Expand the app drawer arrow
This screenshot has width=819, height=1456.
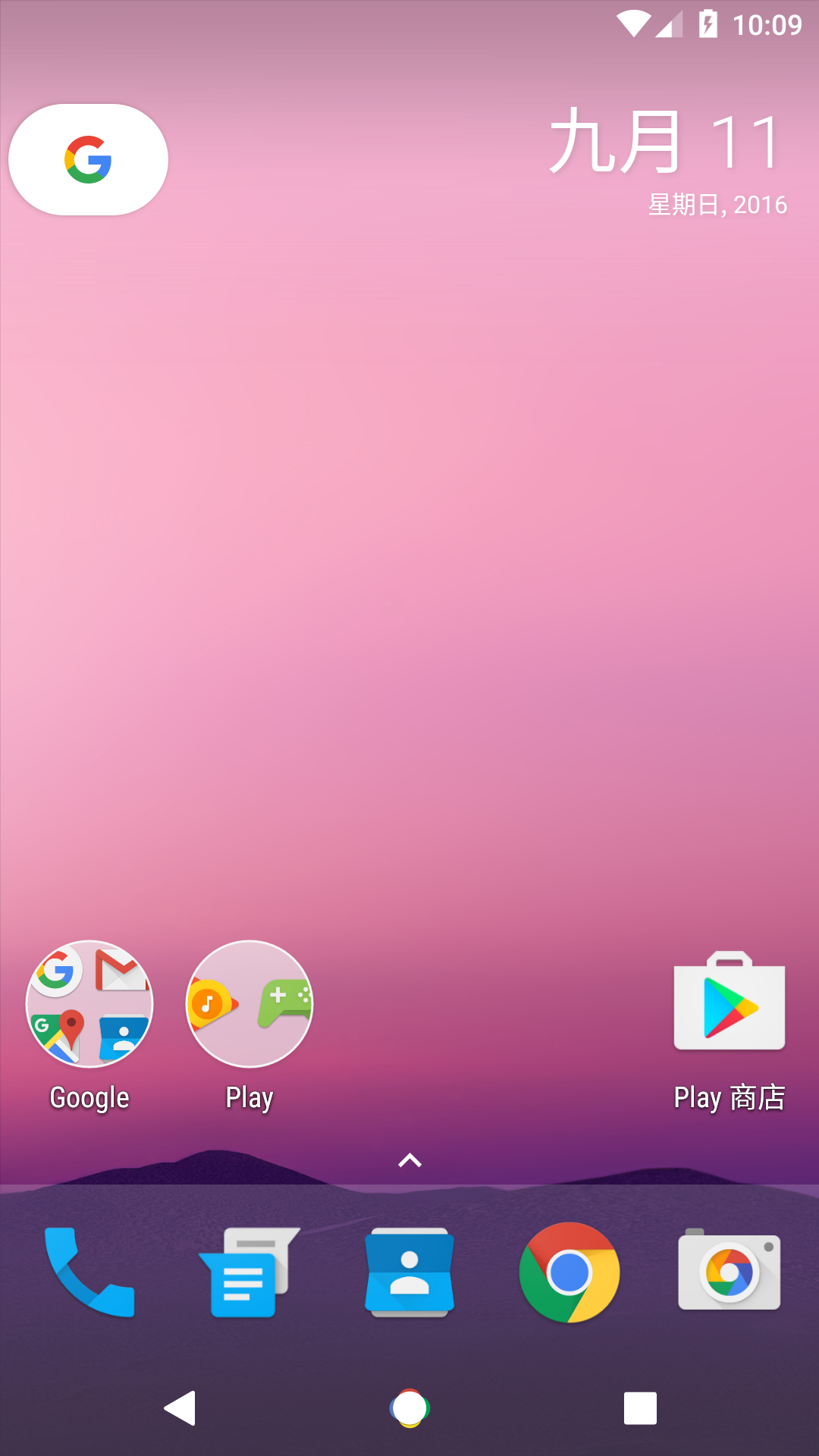409,1160
